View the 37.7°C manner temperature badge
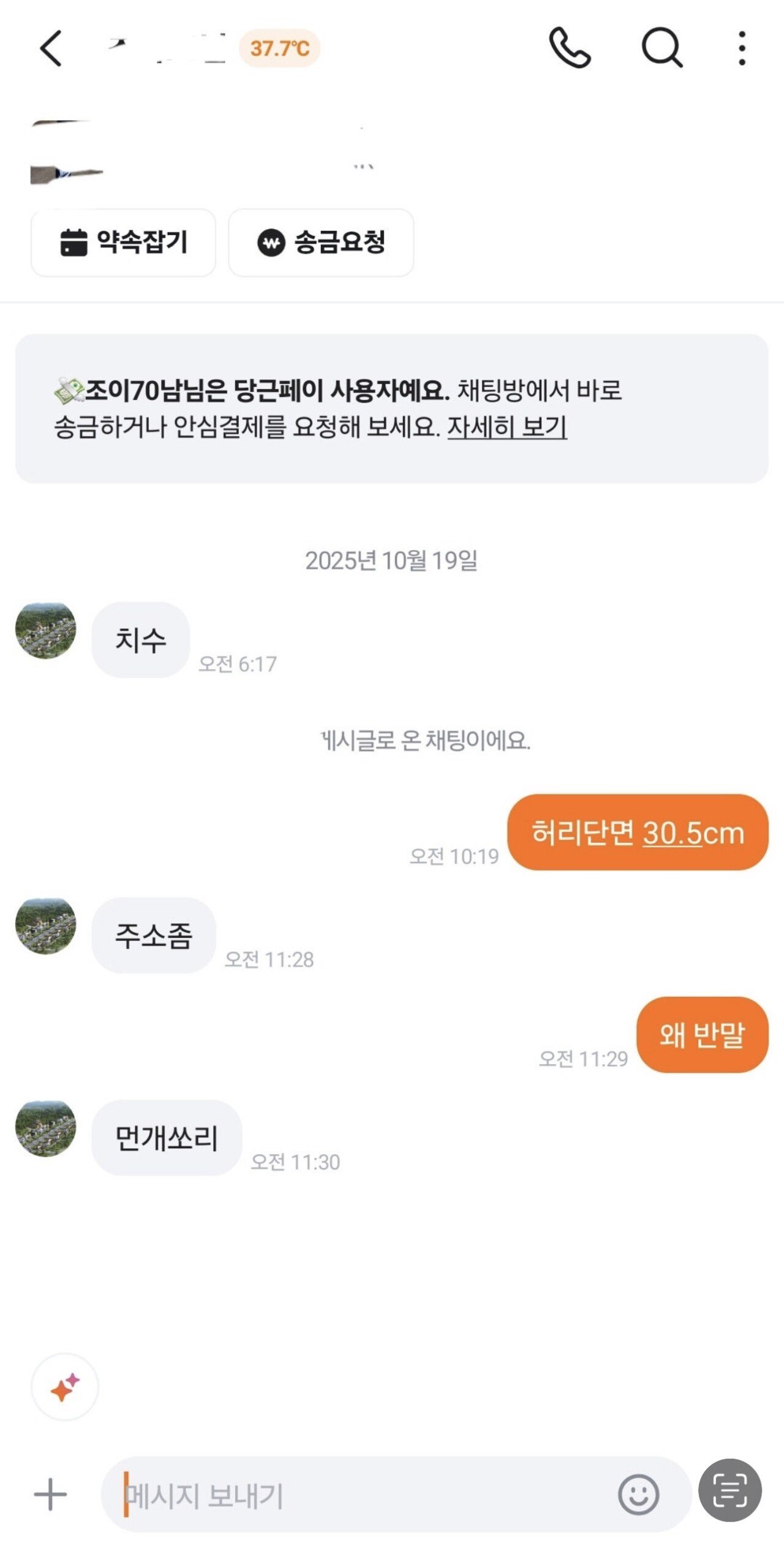The width and height of the screenshot is (784, 1542). pyautogui.click(x=279, y=48)
